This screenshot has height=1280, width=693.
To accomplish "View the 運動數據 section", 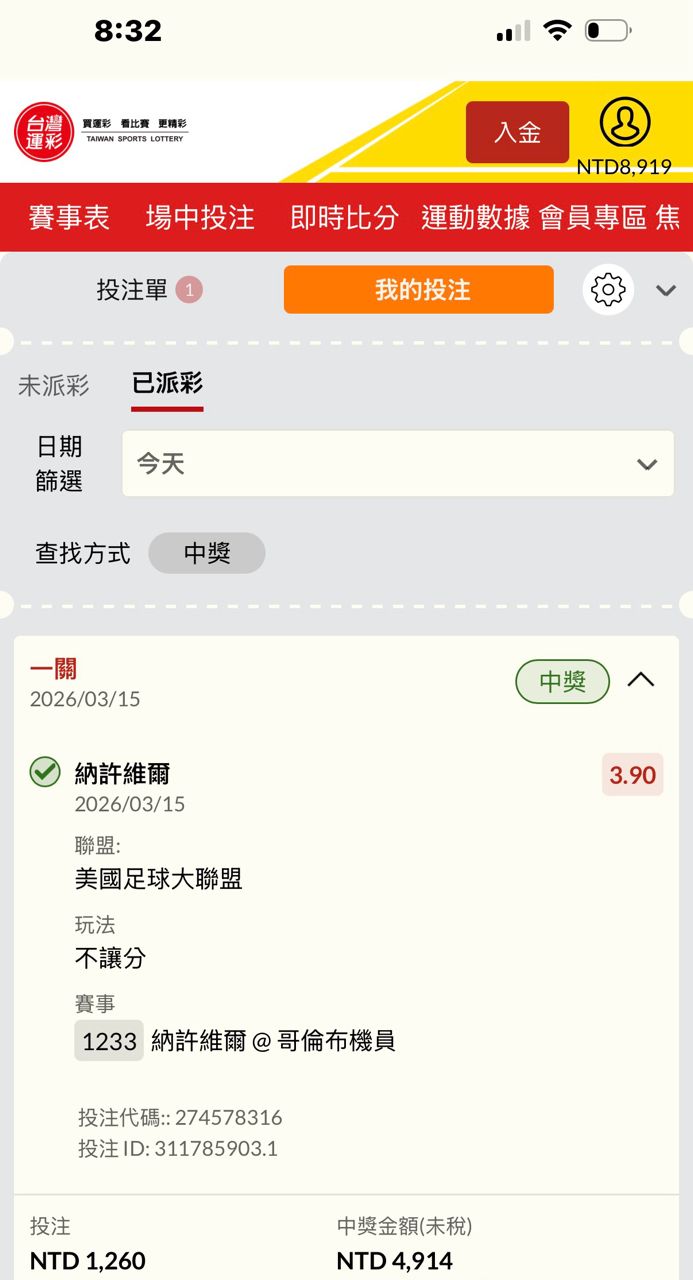I will click(x=475, y=217).
